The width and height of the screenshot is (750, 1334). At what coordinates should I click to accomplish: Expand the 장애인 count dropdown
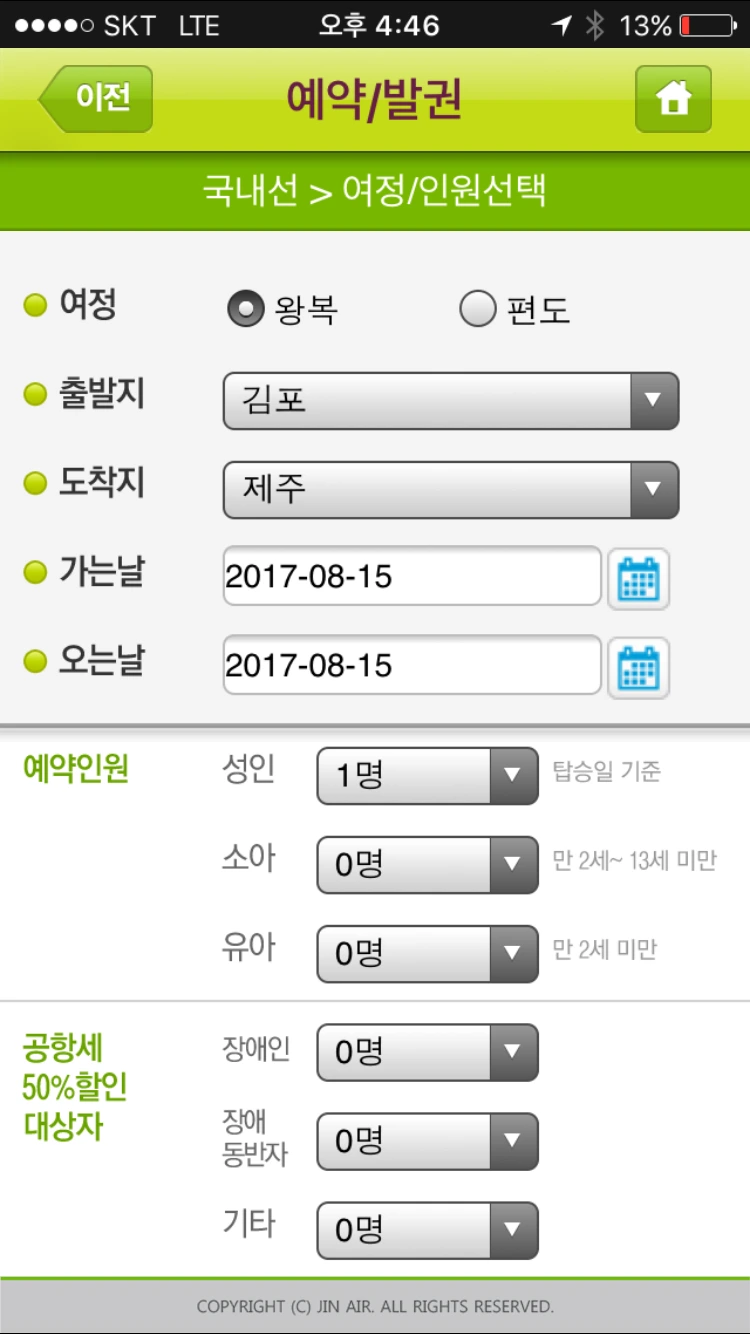pos(427,1052)
